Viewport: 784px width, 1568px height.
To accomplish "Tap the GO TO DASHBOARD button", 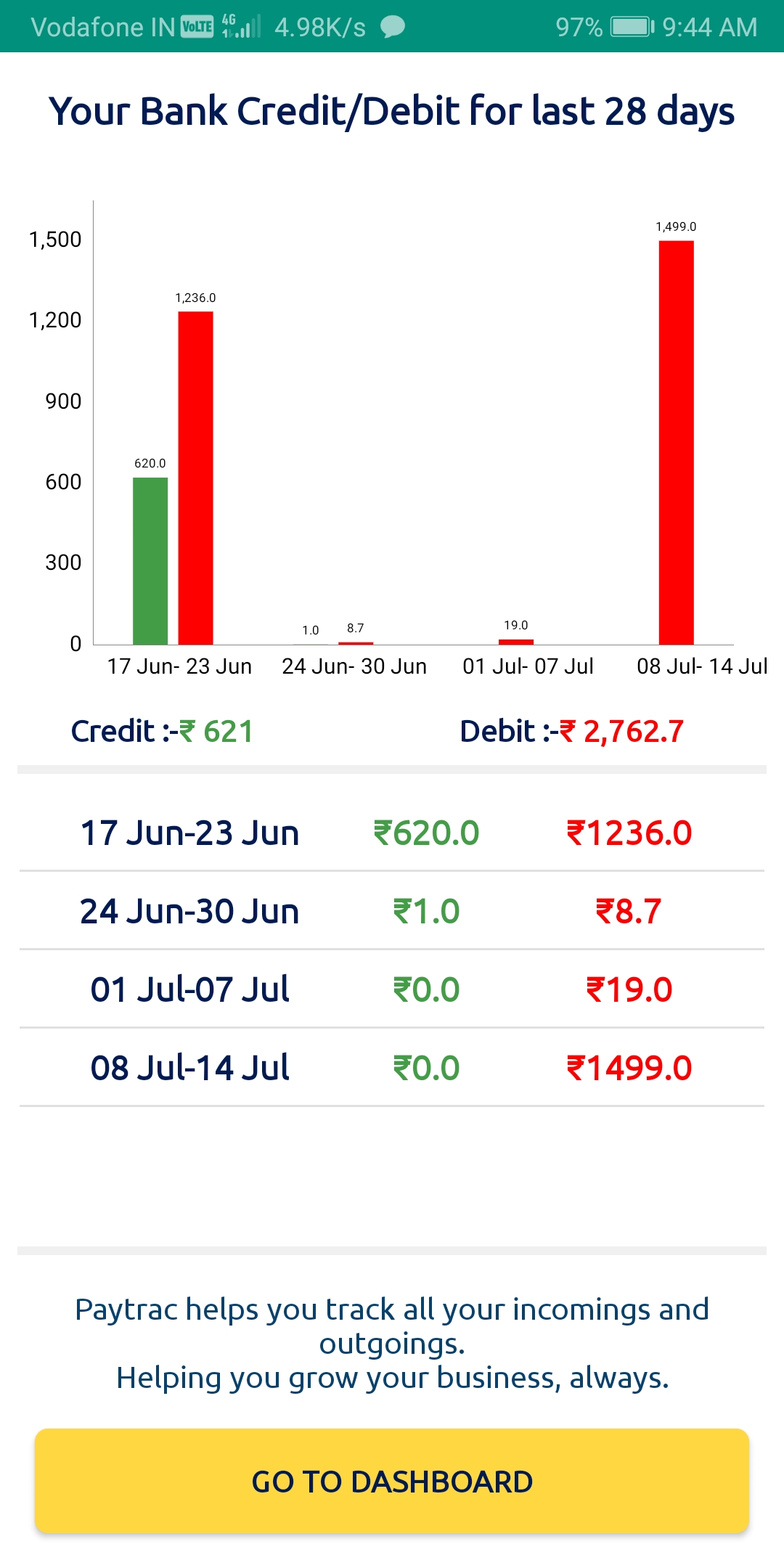I will click(x=392, y=1481).
